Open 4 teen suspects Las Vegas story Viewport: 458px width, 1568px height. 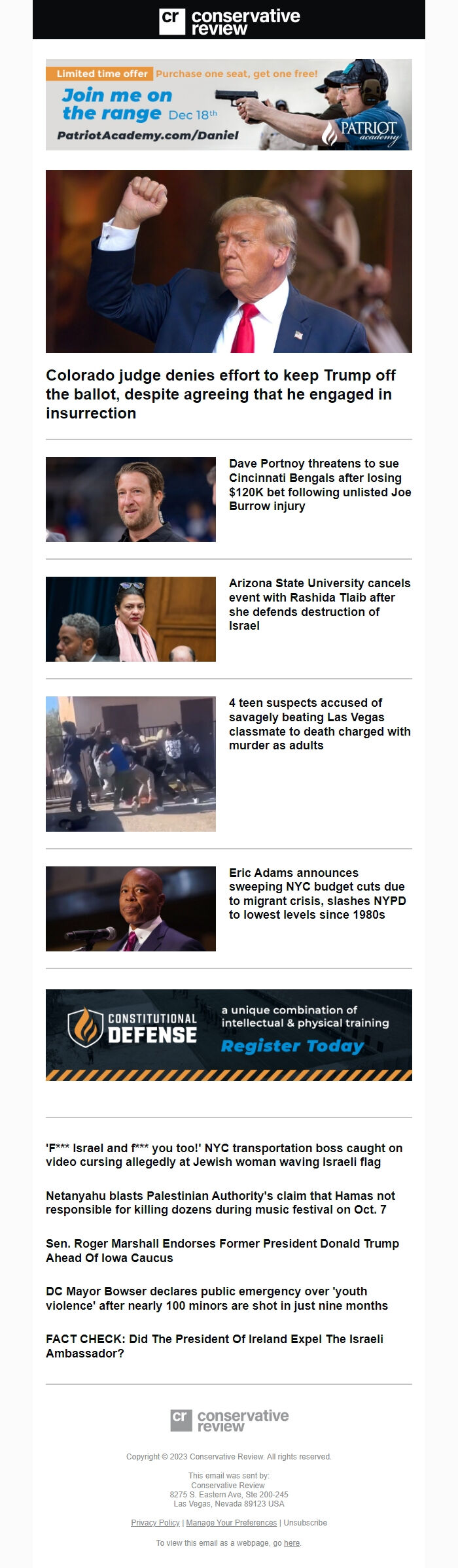pyautogui.click(x=319, y=724)
